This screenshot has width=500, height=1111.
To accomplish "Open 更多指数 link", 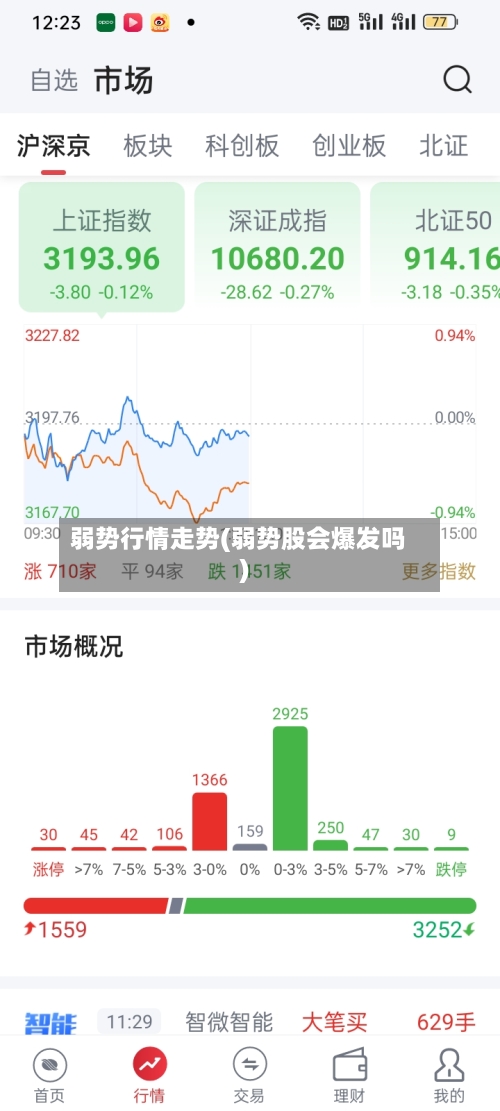I will coord(439,571).
